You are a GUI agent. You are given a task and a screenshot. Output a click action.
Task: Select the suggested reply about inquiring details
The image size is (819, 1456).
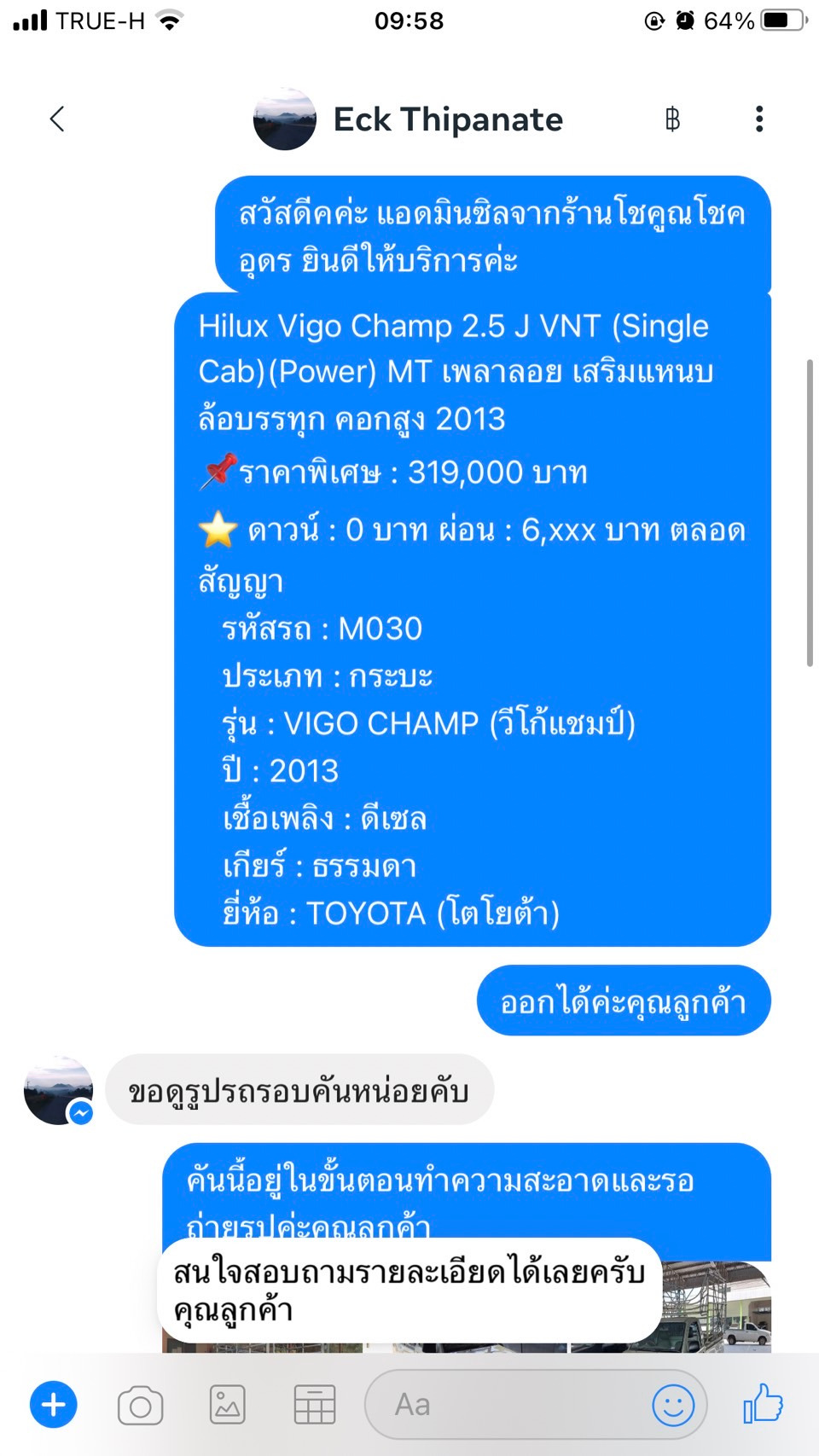coord(409,1291)
